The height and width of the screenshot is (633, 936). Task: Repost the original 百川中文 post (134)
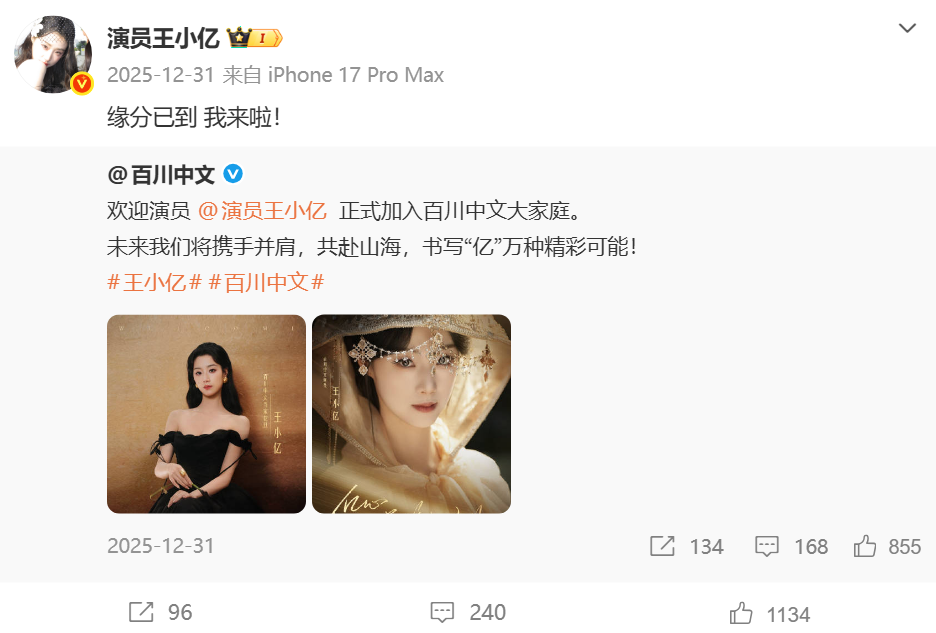(686, 546)
